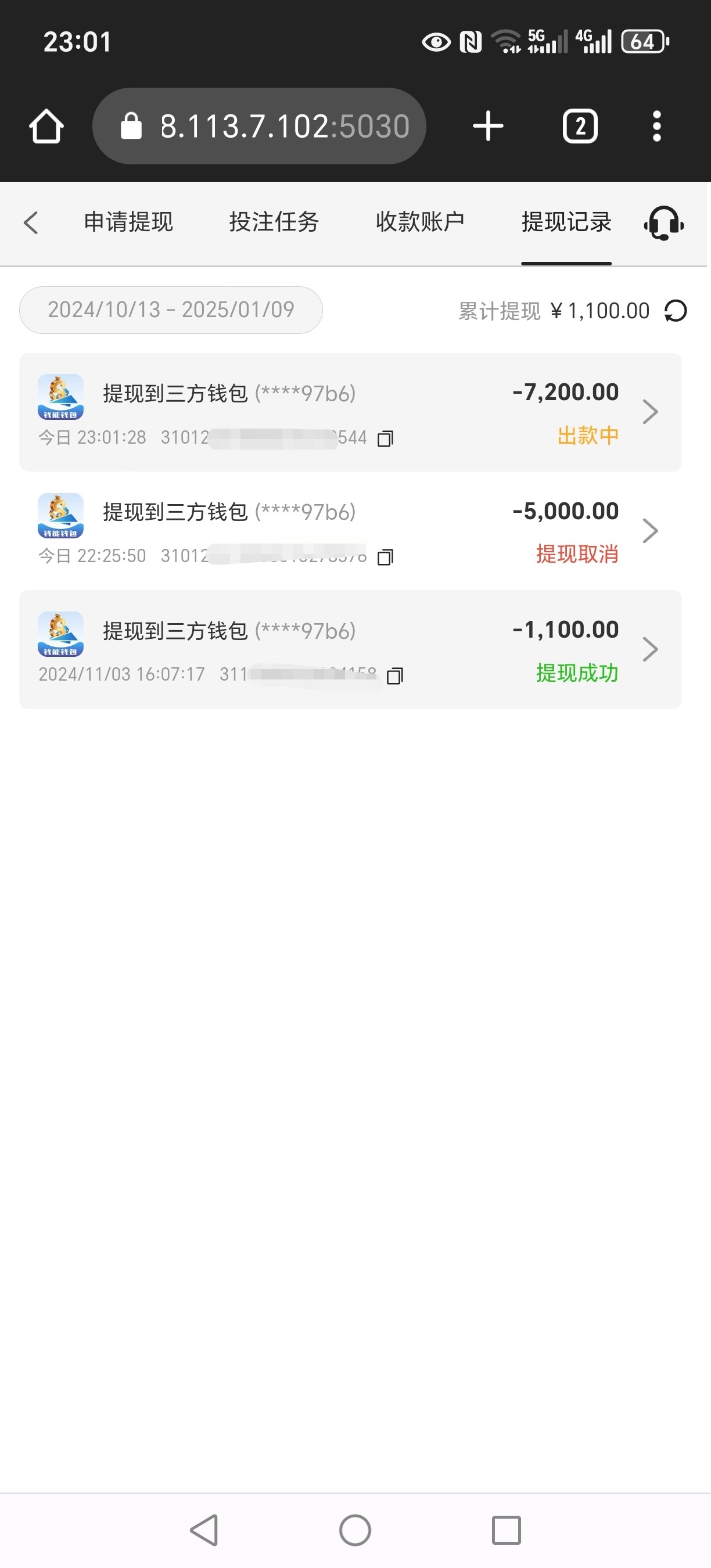Tap the system recent apps button

(x=506, y=1530)
